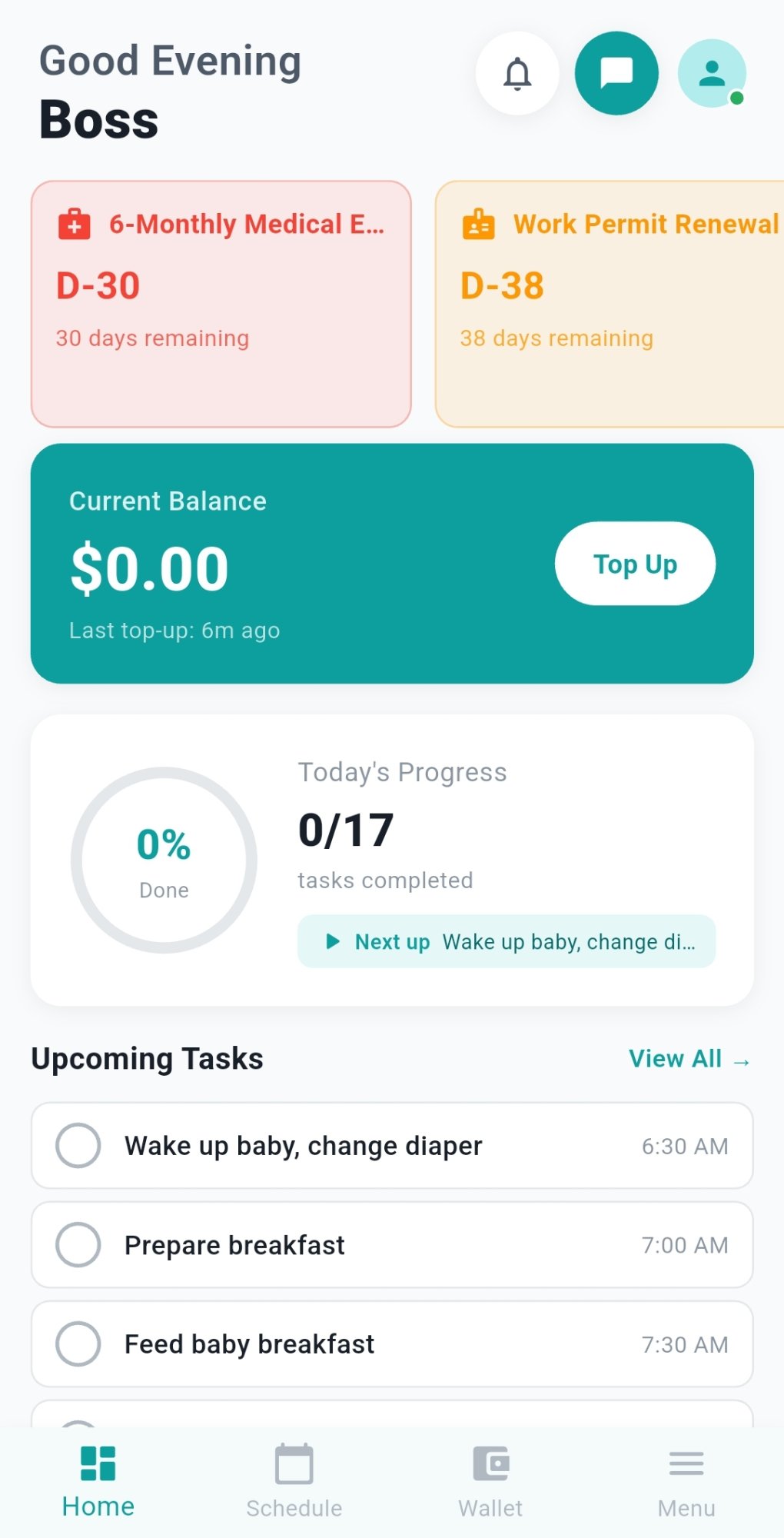
Task: Mark 'Wake up baby, change diaper' as done
Action: click(78, 1145)
